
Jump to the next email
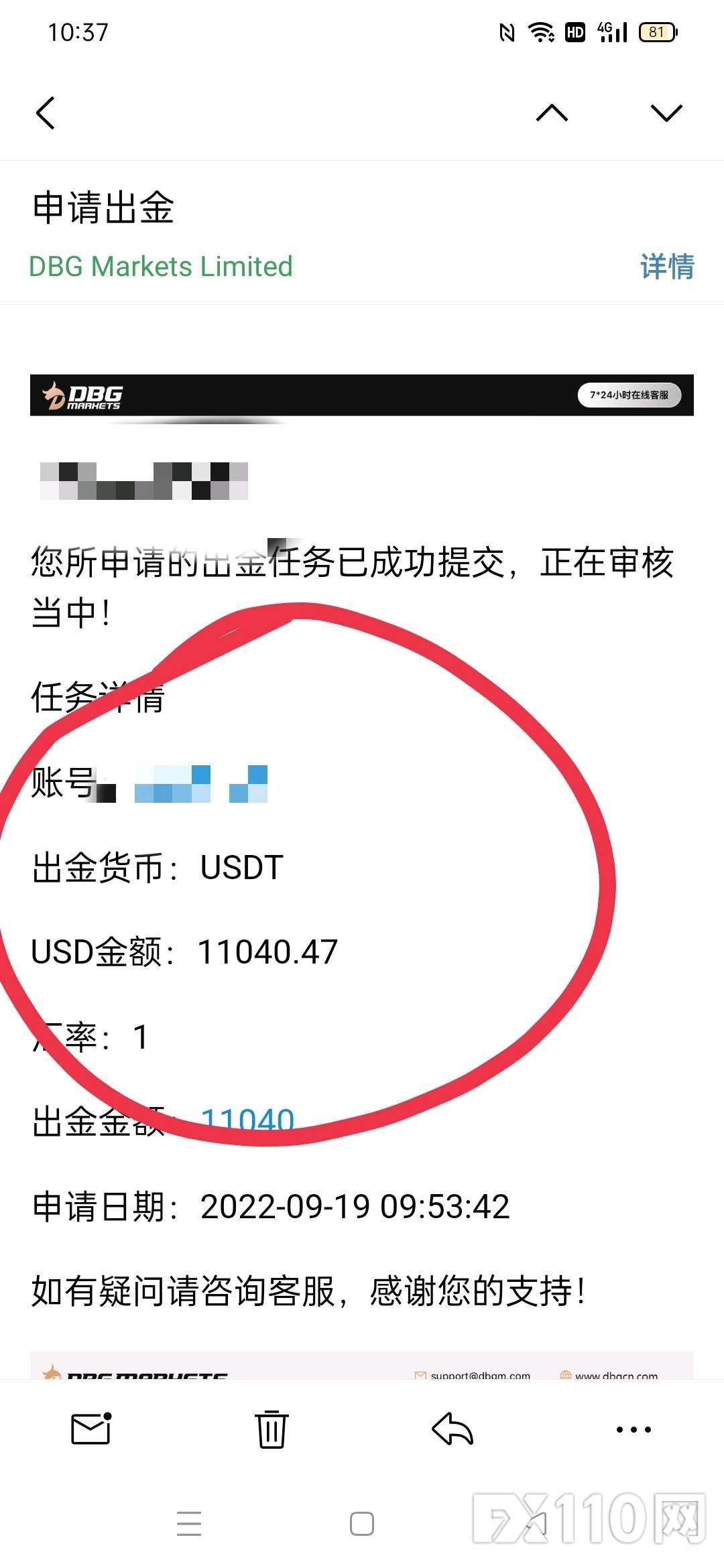(x=666, y=113)
